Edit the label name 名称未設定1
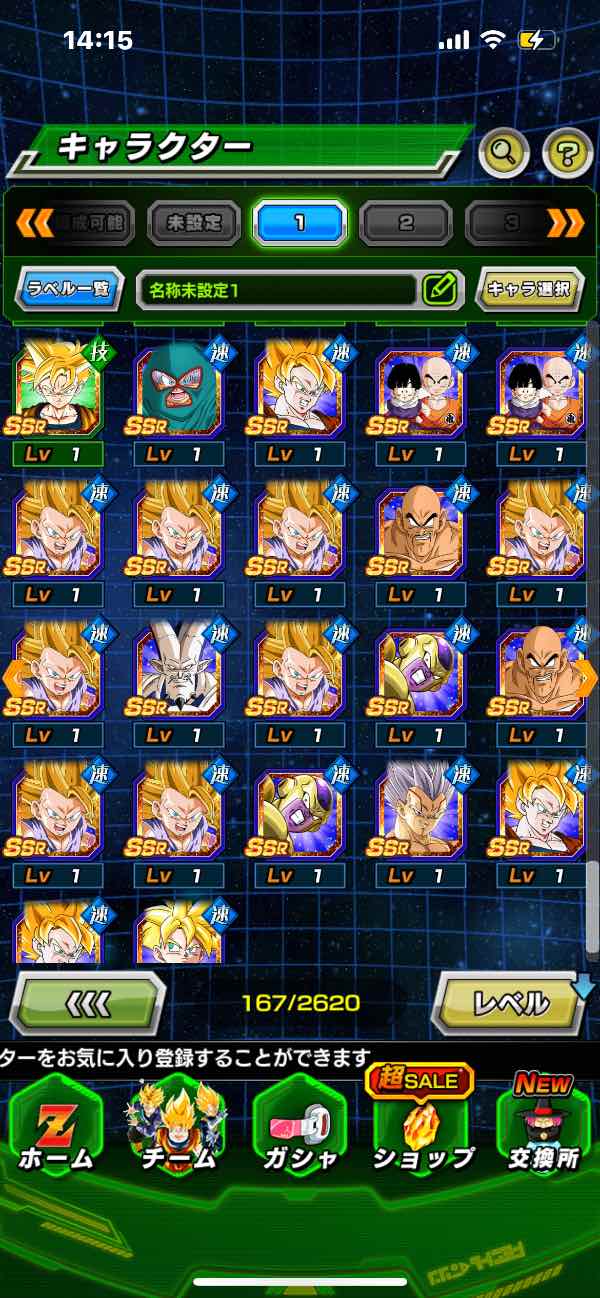Screen dimensions: 600x1298 (439, 290)
